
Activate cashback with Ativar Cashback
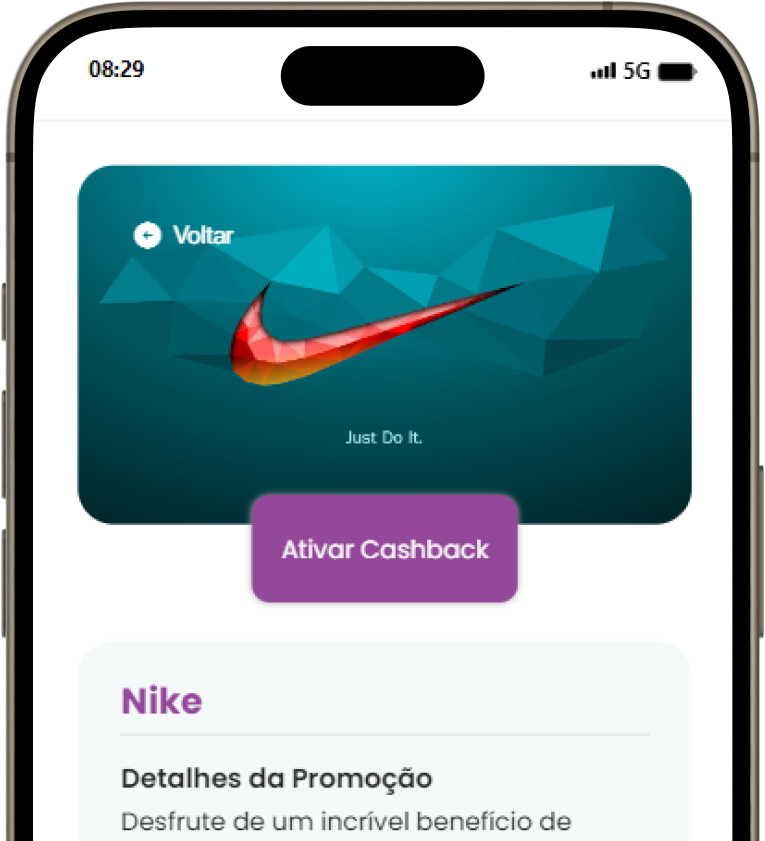click(x=385, y=549)
